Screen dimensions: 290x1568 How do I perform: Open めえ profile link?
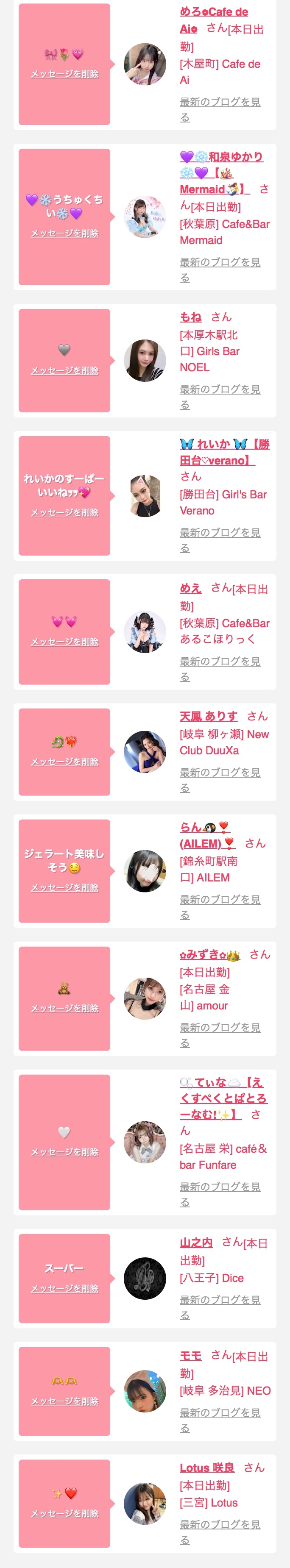click(191, 588)
